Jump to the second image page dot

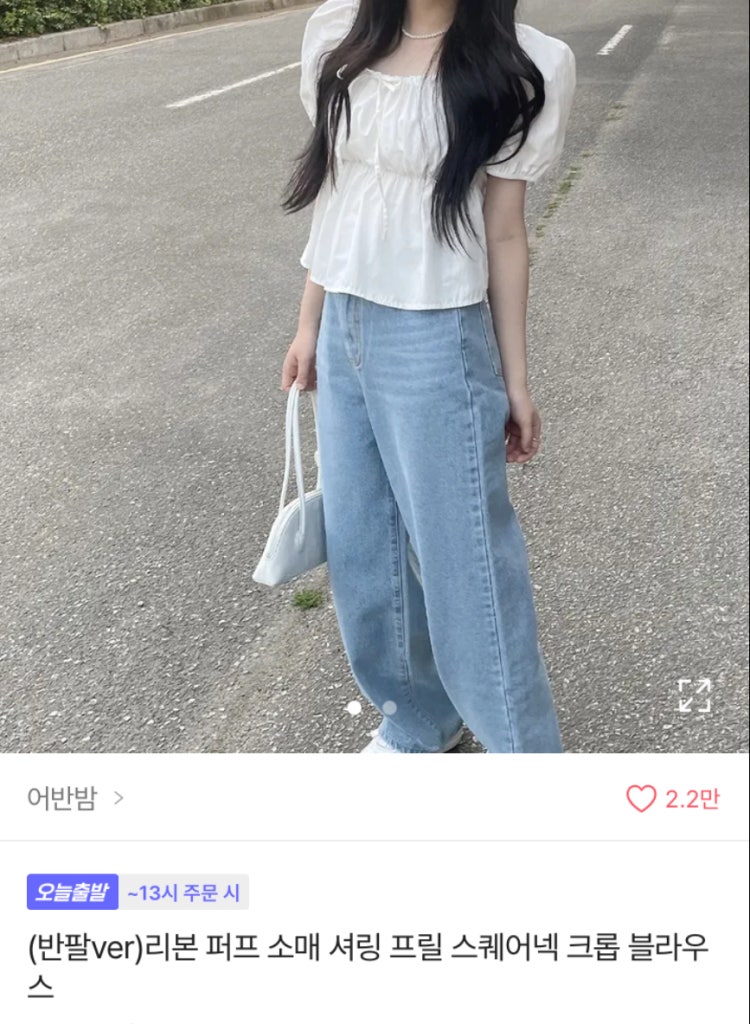coord(389,707)
